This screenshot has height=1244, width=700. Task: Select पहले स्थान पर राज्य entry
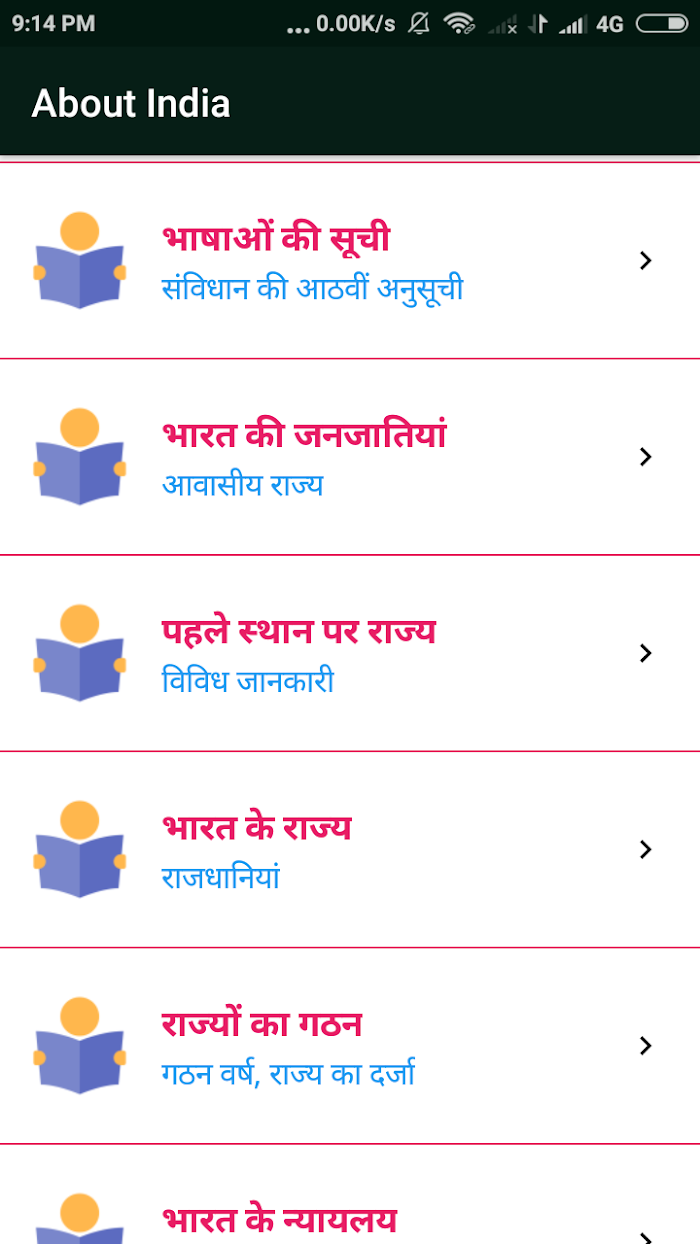(350, 653)
